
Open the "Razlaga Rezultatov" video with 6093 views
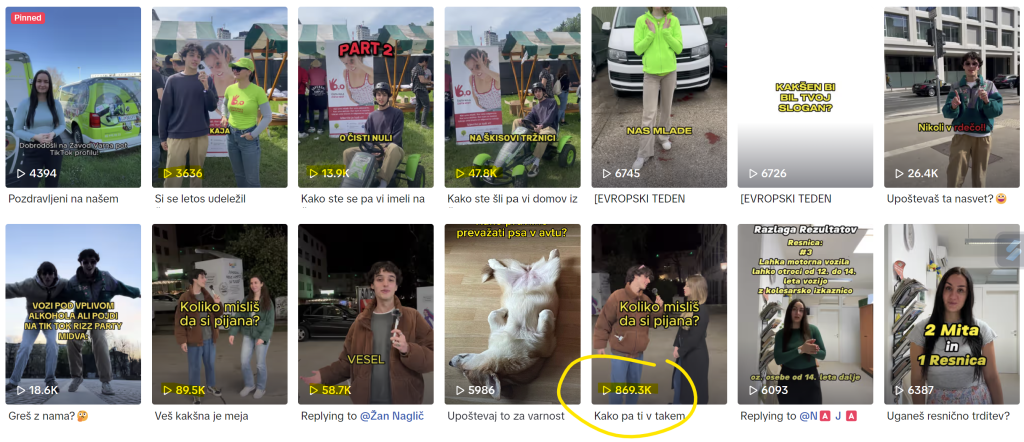click(x=805, y=314)
